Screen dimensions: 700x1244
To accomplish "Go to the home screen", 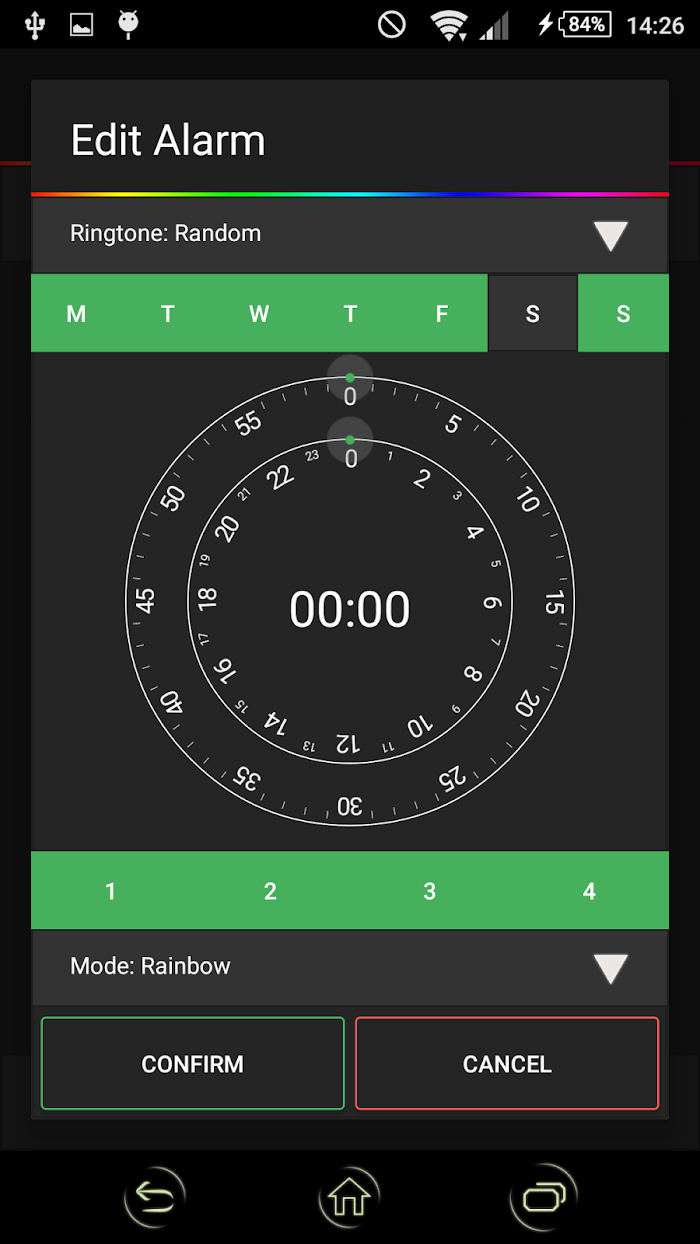I will pyautogui.click(x=350, y=1197).
